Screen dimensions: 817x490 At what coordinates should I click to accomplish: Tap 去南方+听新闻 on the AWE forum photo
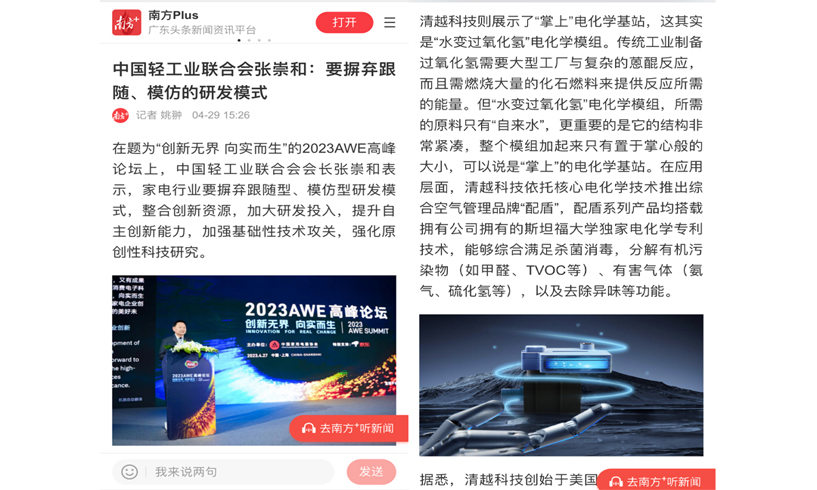(349, 428)
